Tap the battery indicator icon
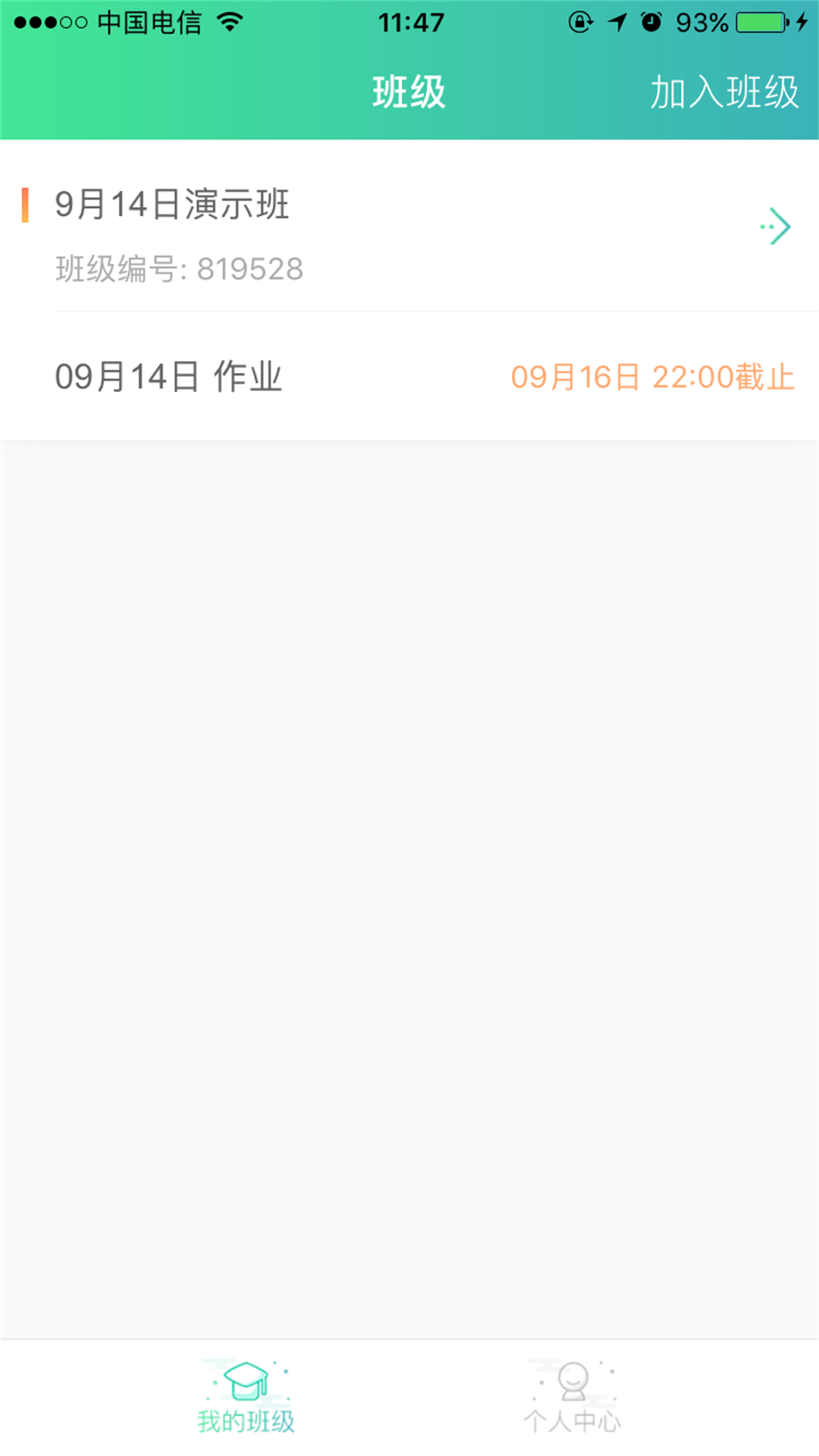The image size is (819, 1456). (x=758, y=21)
